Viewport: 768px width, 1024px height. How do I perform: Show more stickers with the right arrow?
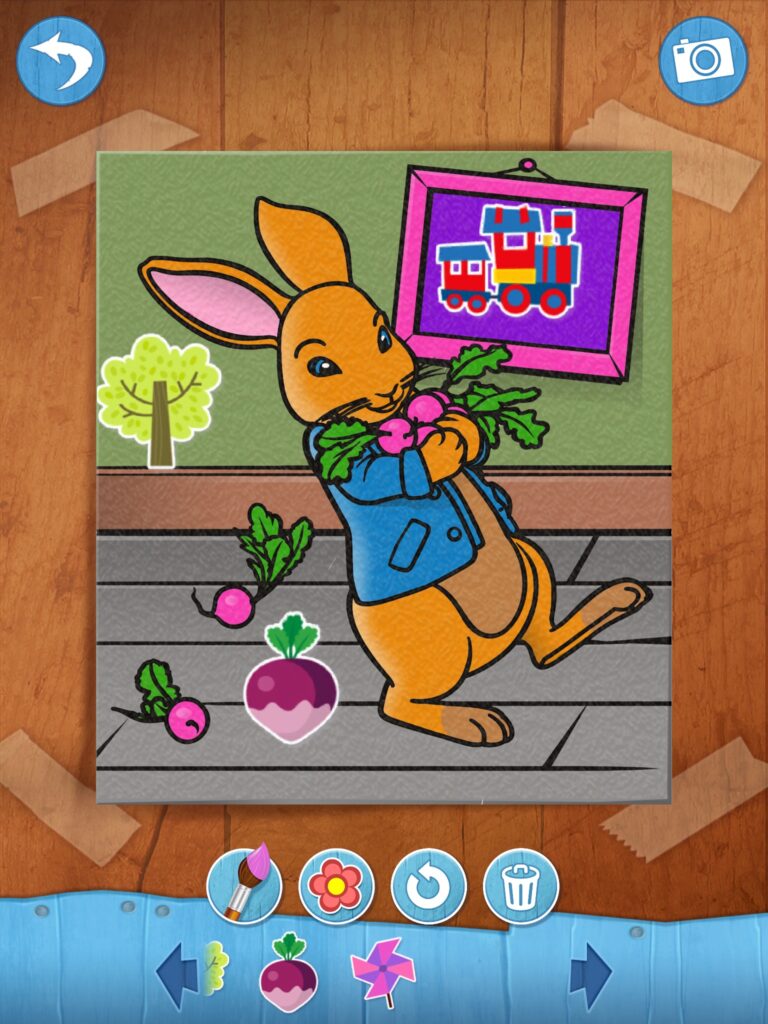coord(590,976)
